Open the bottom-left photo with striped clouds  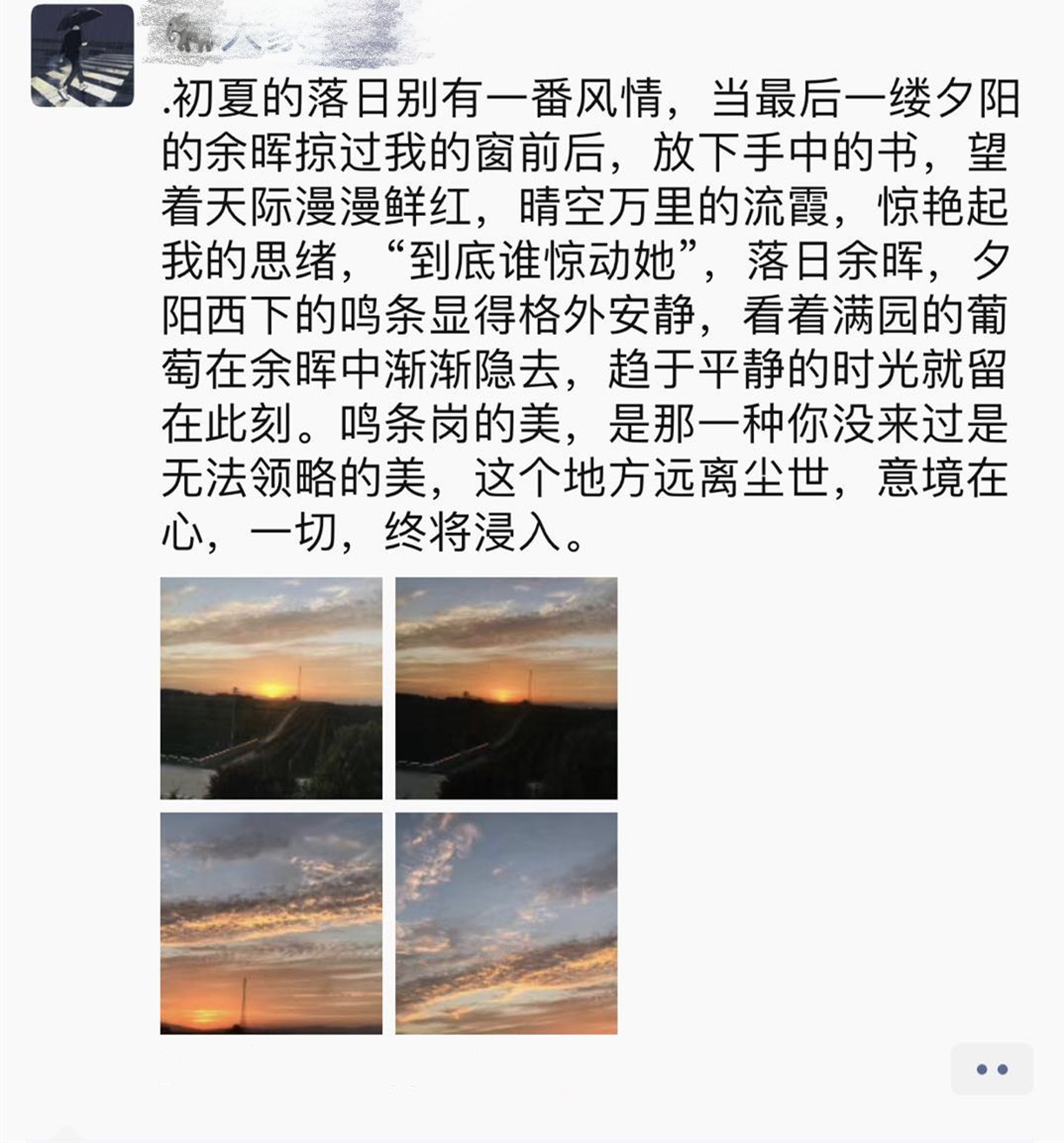(271, 923)
